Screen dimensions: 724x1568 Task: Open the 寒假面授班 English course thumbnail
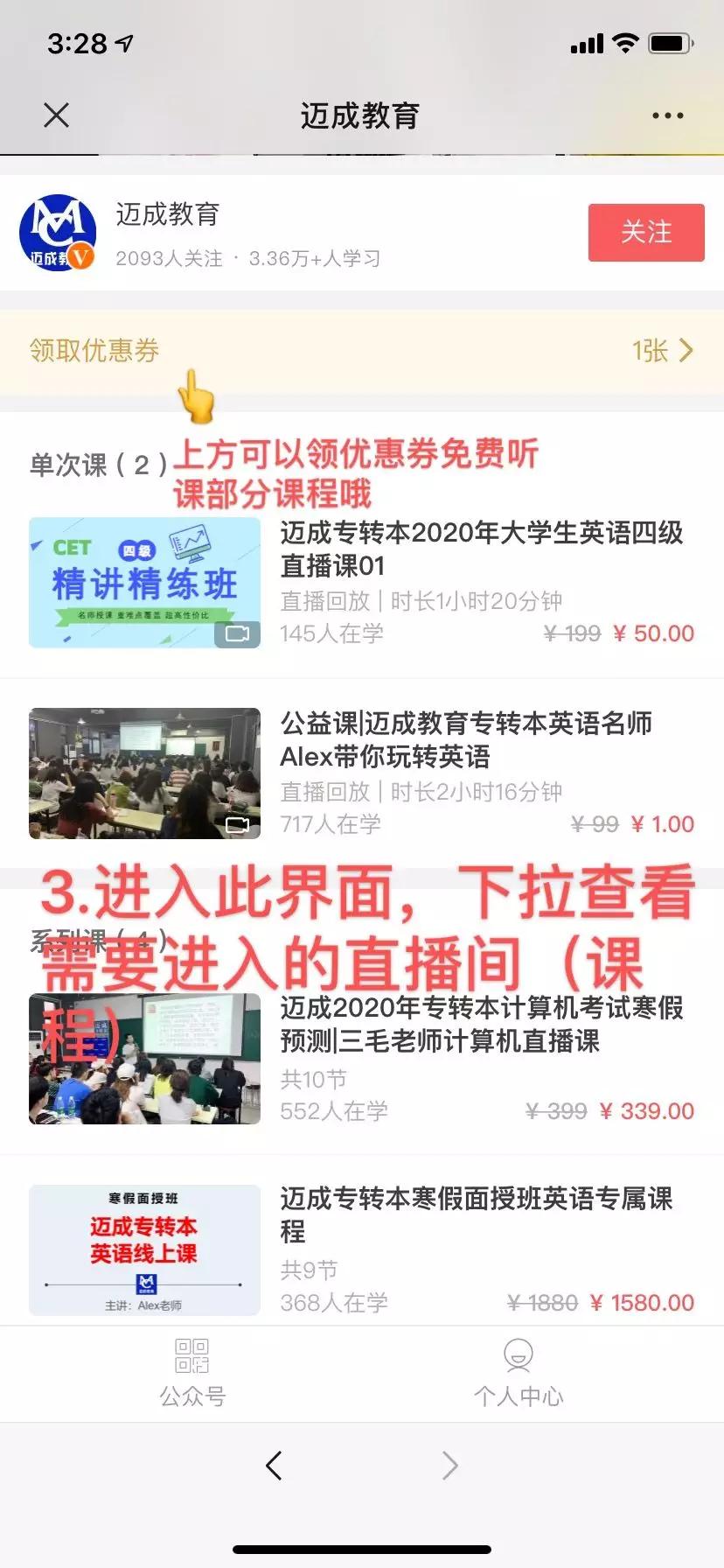coord(144,1249)
